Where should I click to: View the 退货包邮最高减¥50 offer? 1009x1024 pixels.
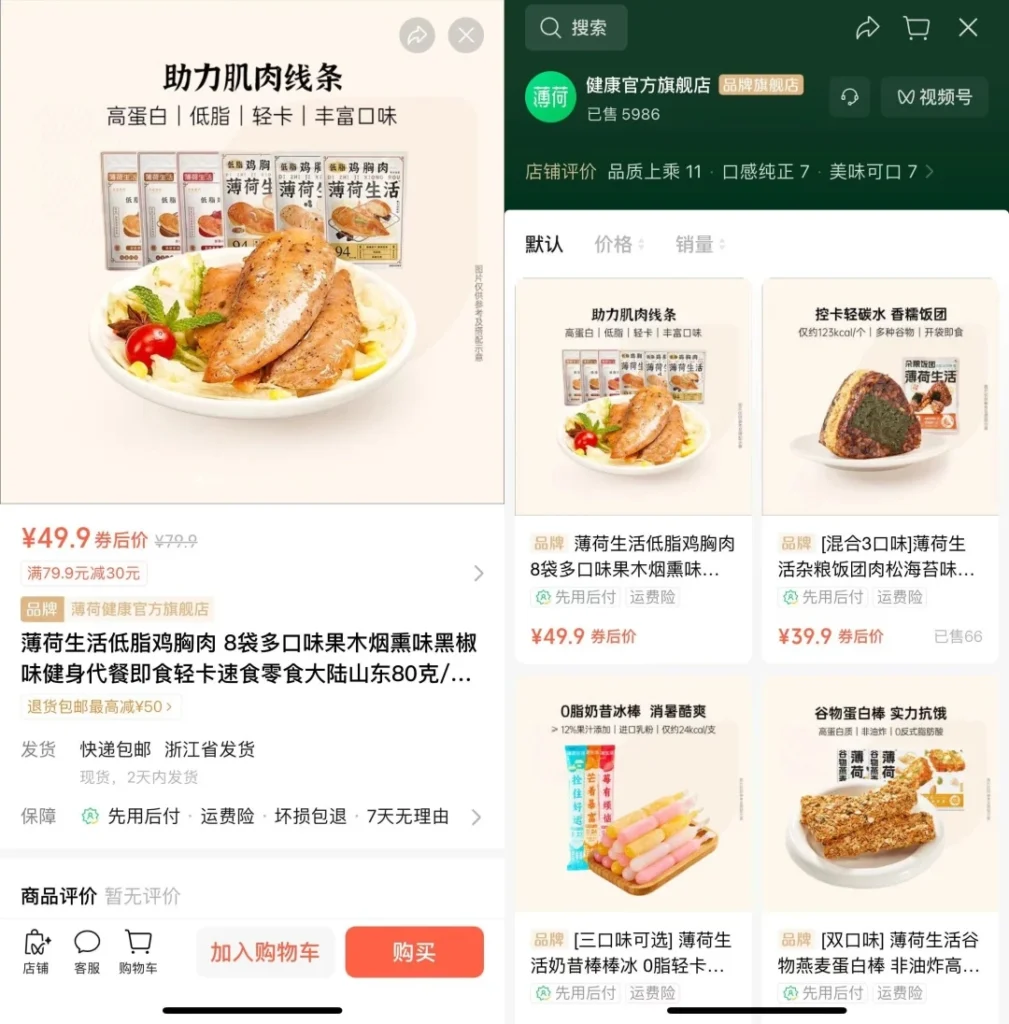(100, 707)
